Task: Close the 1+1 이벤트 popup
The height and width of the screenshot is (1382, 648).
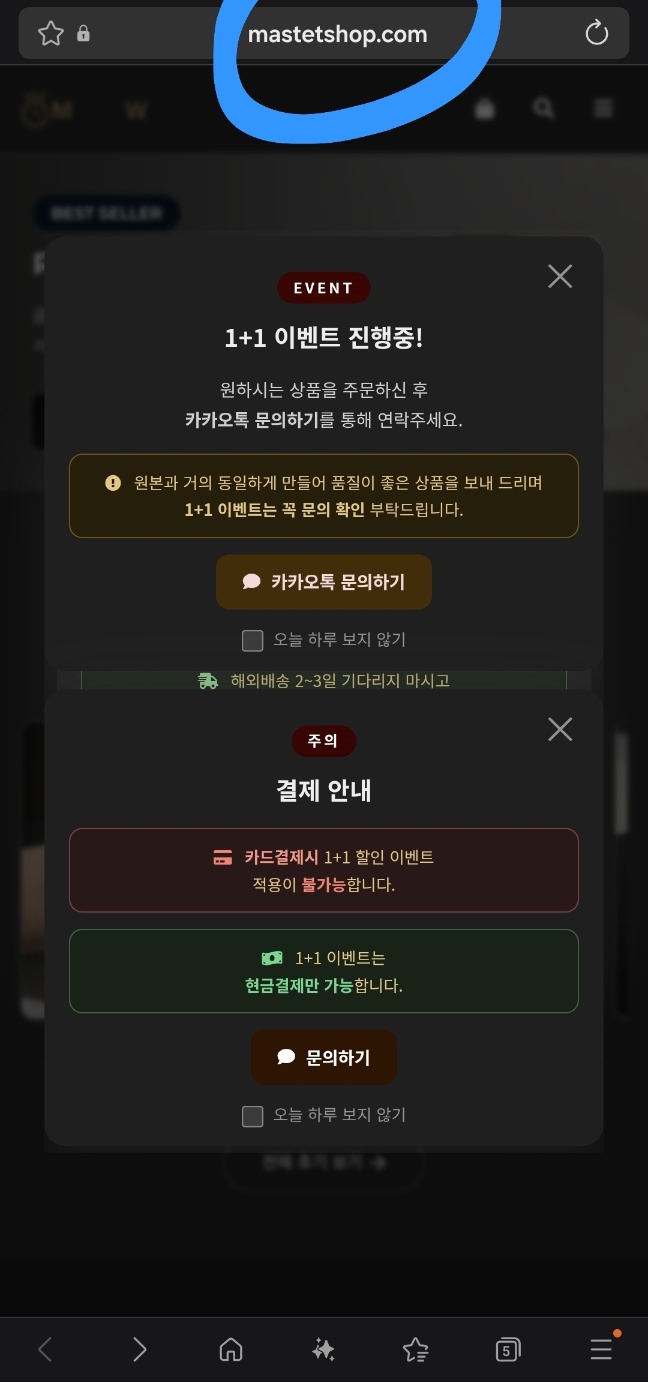Action: click(x=560, y=276)
